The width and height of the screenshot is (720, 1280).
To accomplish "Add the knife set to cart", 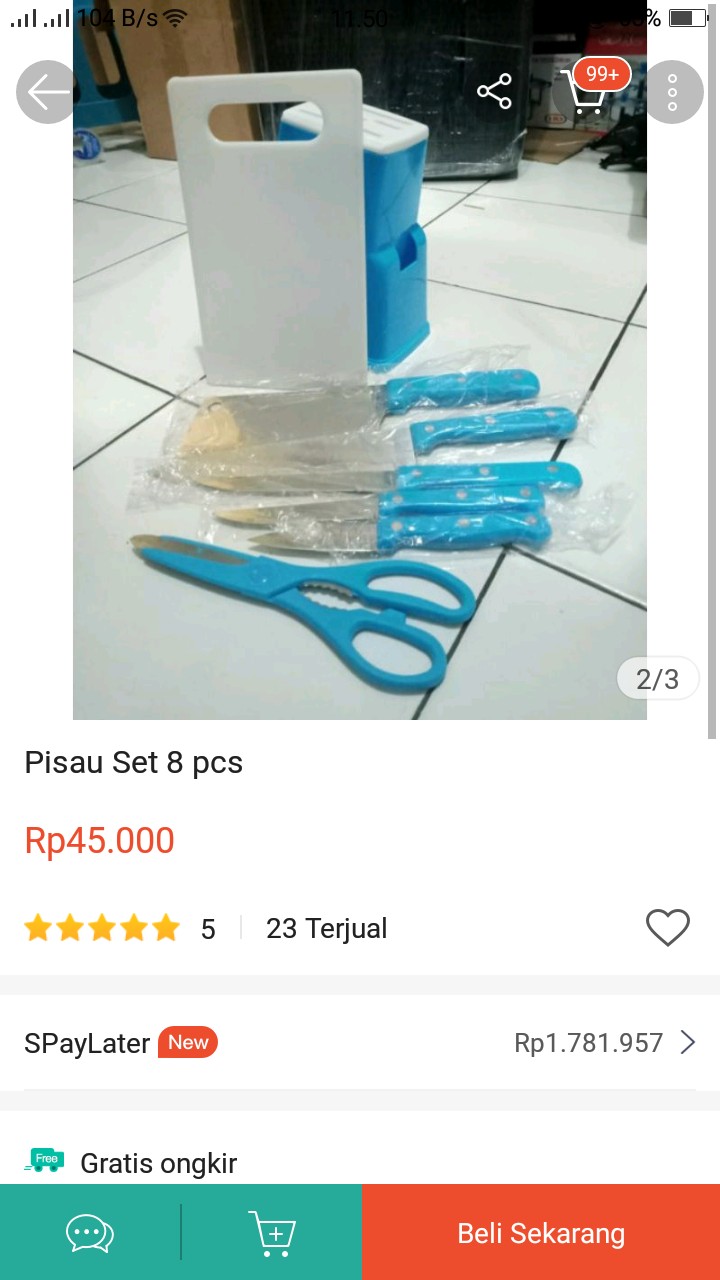I will click(x=272, y=1232).
